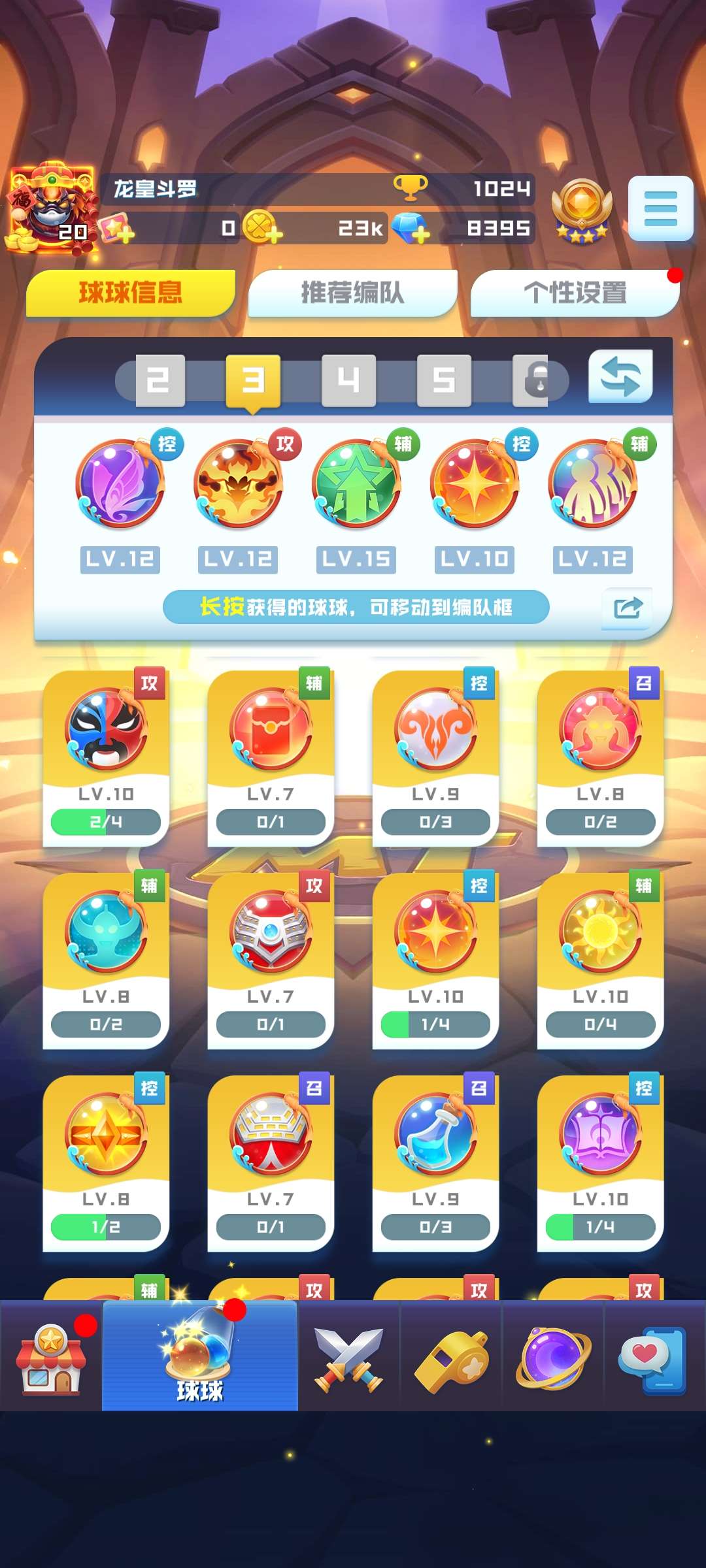Open the red envelope ball card
706x1568 pixels.
pyautogui.click(x=271, y=758)
